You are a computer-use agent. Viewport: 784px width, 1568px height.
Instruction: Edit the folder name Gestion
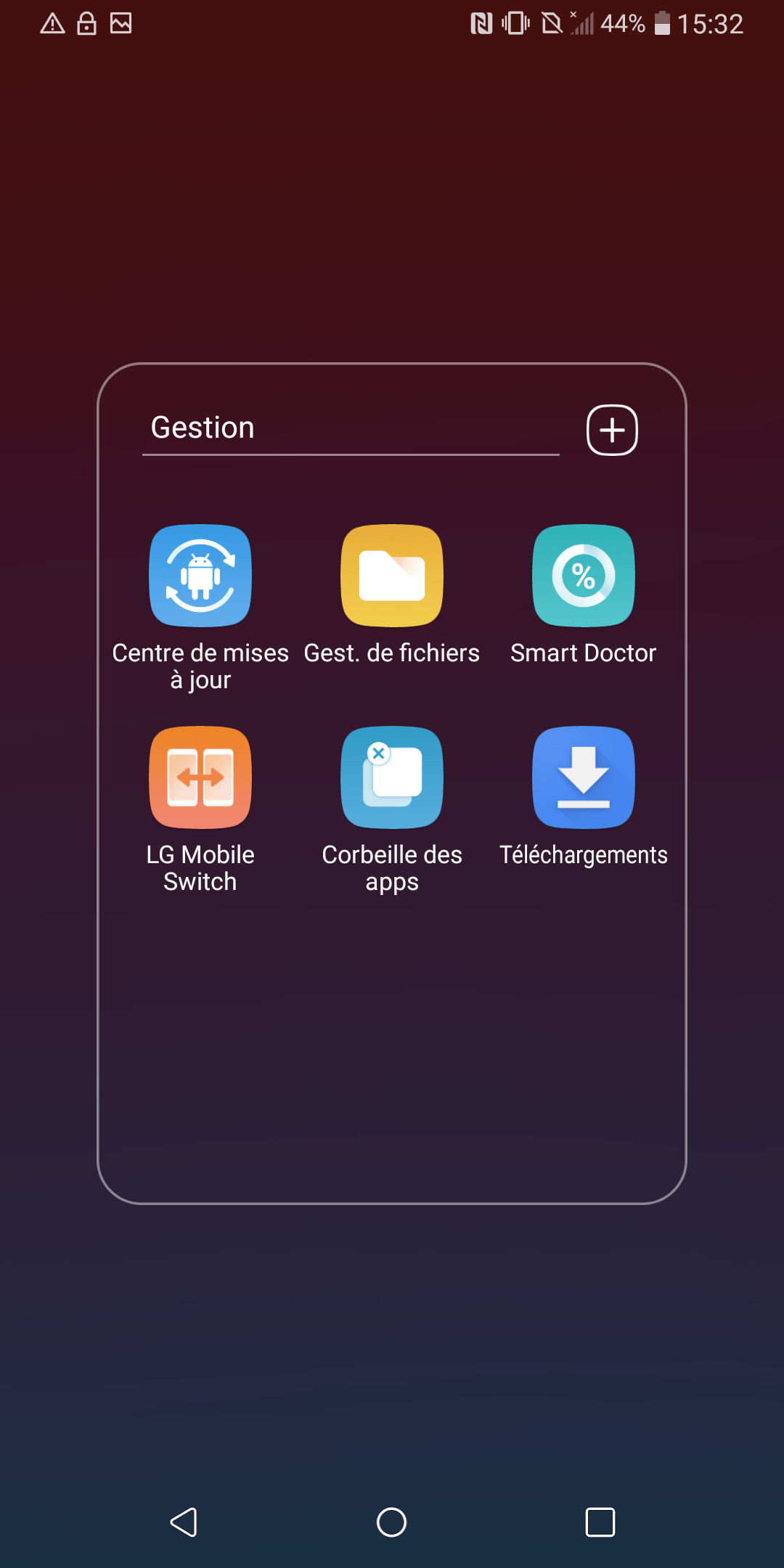click(x=202, y=428)
